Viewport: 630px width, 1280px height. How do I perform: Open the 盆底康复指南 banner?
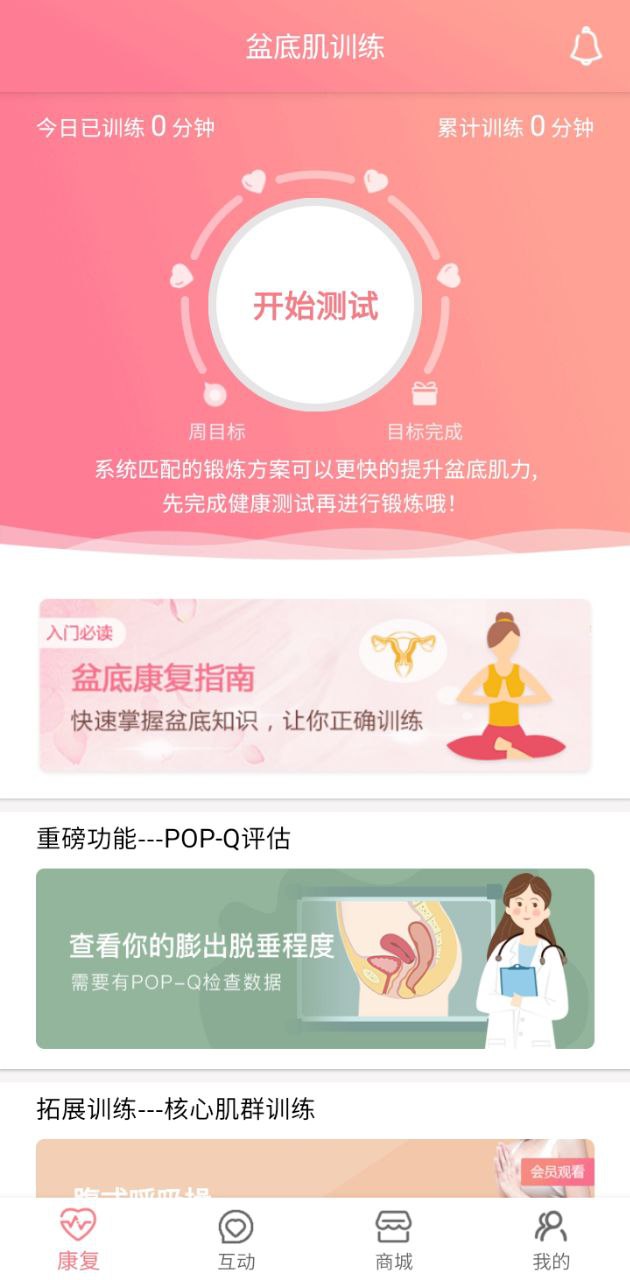[x=315, y=685]
